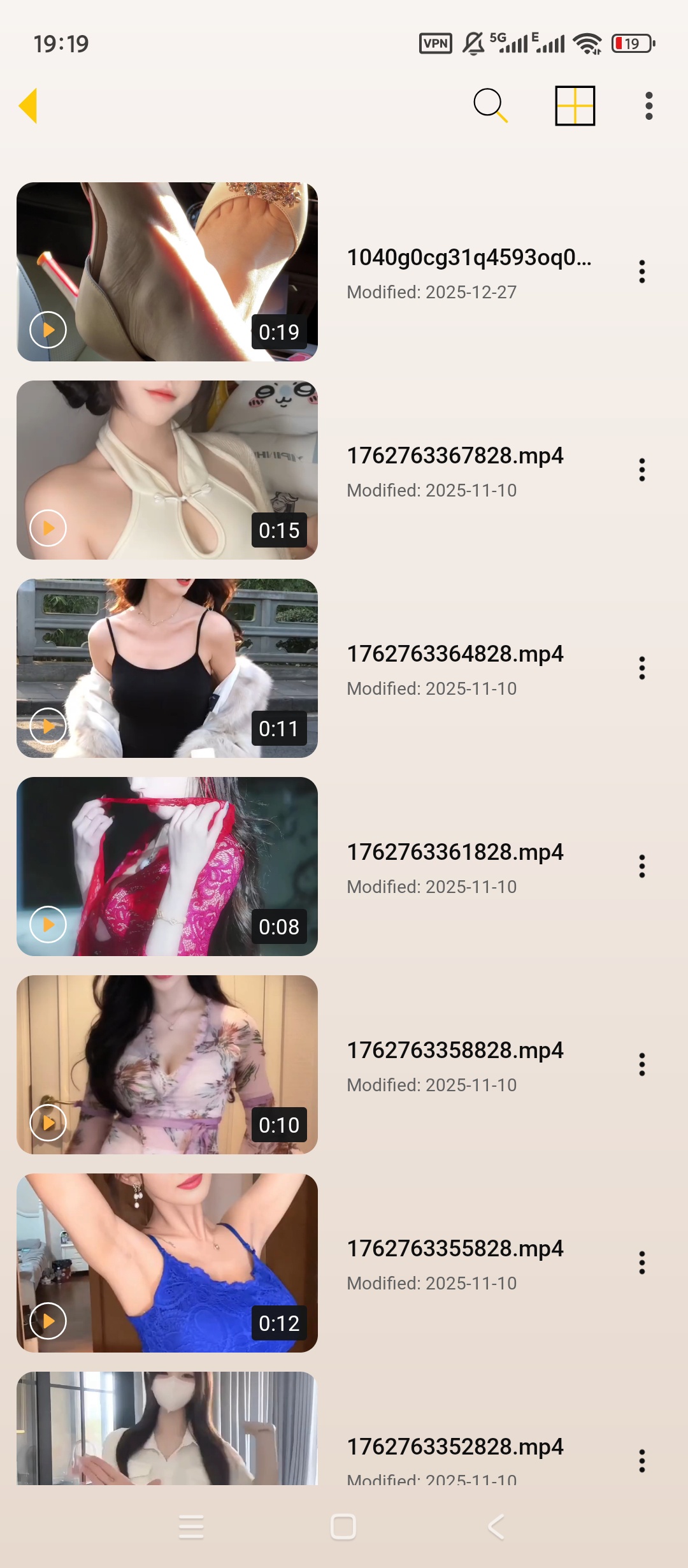Open options for 1762763358828.mp4
The image size is (688, 1568).
(x=642, y=1064)
